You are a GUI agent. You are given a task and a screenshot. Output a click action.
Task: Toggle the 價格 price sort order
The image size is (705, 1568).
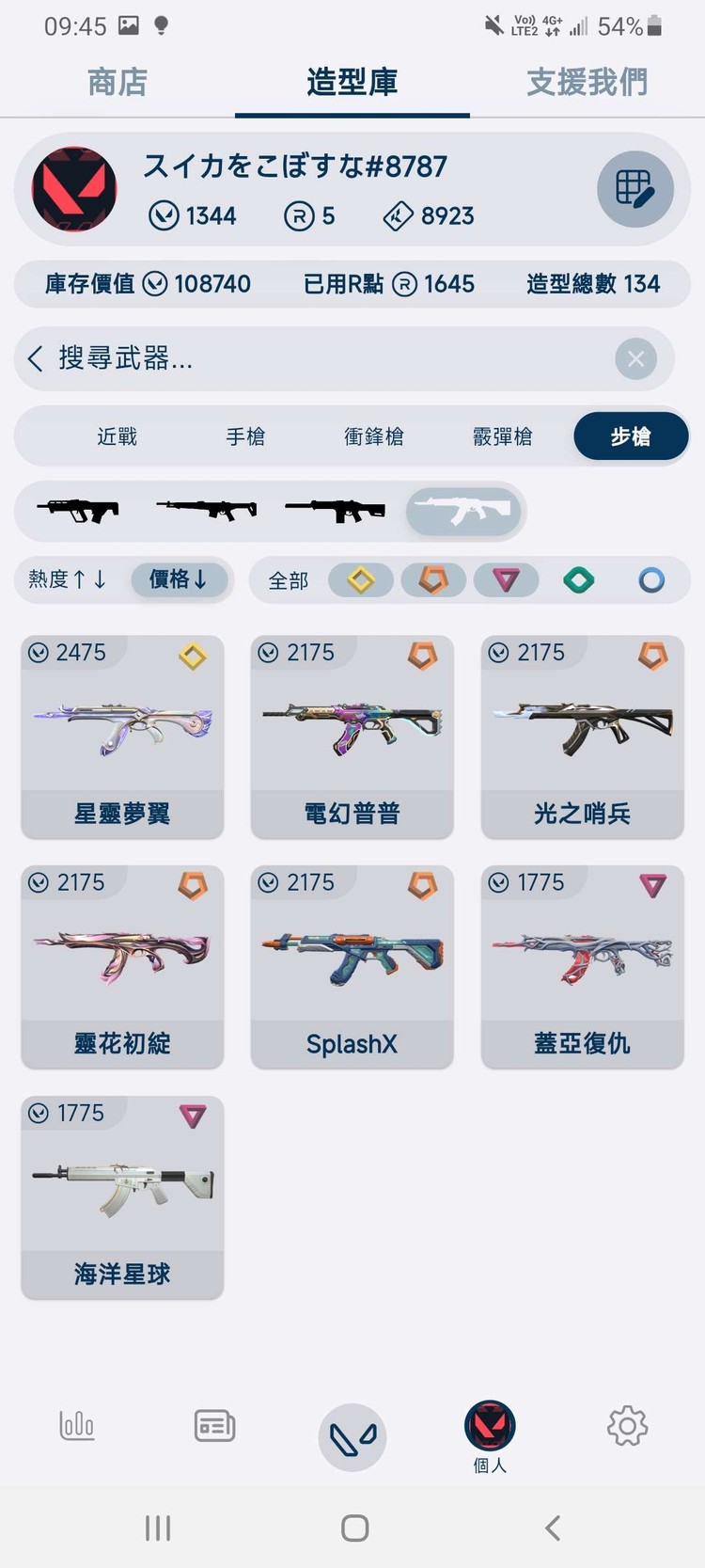click(x=180, y=579)
